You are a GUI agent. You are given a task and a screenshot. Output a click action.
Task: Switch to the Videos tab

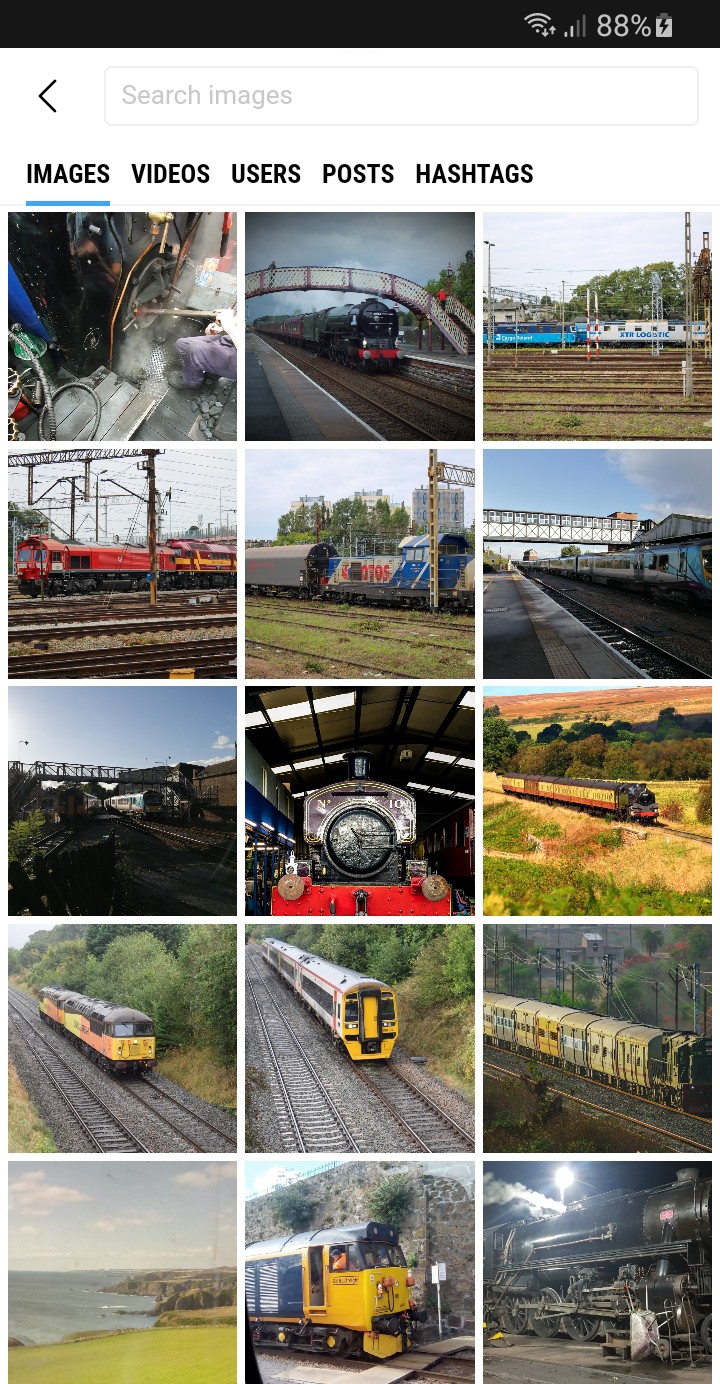pyautogui.click(x=170, y=174)
